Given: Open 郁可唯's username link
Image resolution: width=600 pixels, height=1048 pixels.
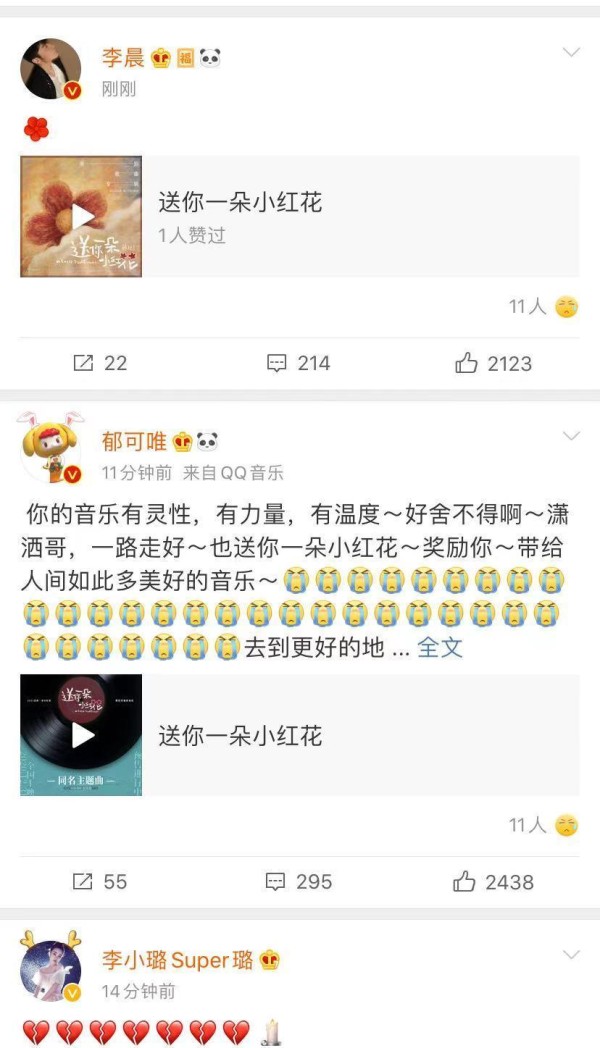Looking at the screenshot, I should pos(134,441).
